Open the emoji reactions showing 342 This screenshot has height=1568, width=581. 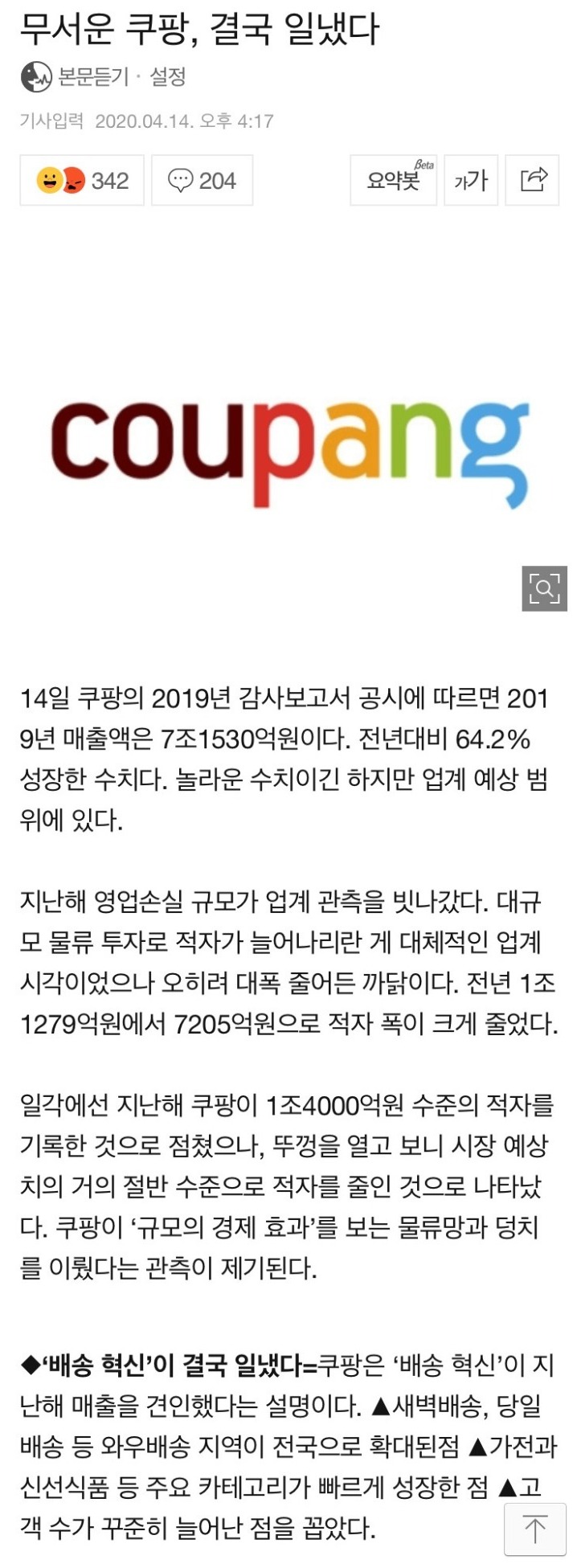click(x=82, y=180)
